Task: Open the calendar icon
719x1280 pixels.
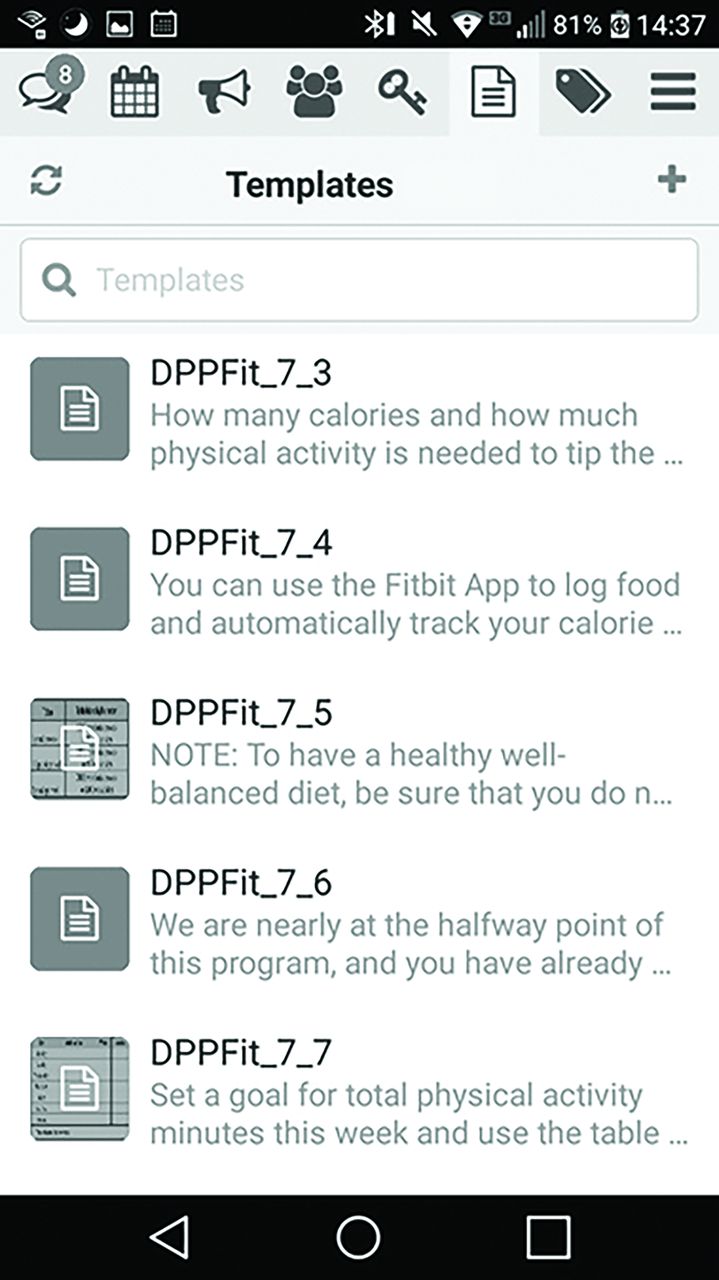Action: pyautogui.click(x=135, y=92)
